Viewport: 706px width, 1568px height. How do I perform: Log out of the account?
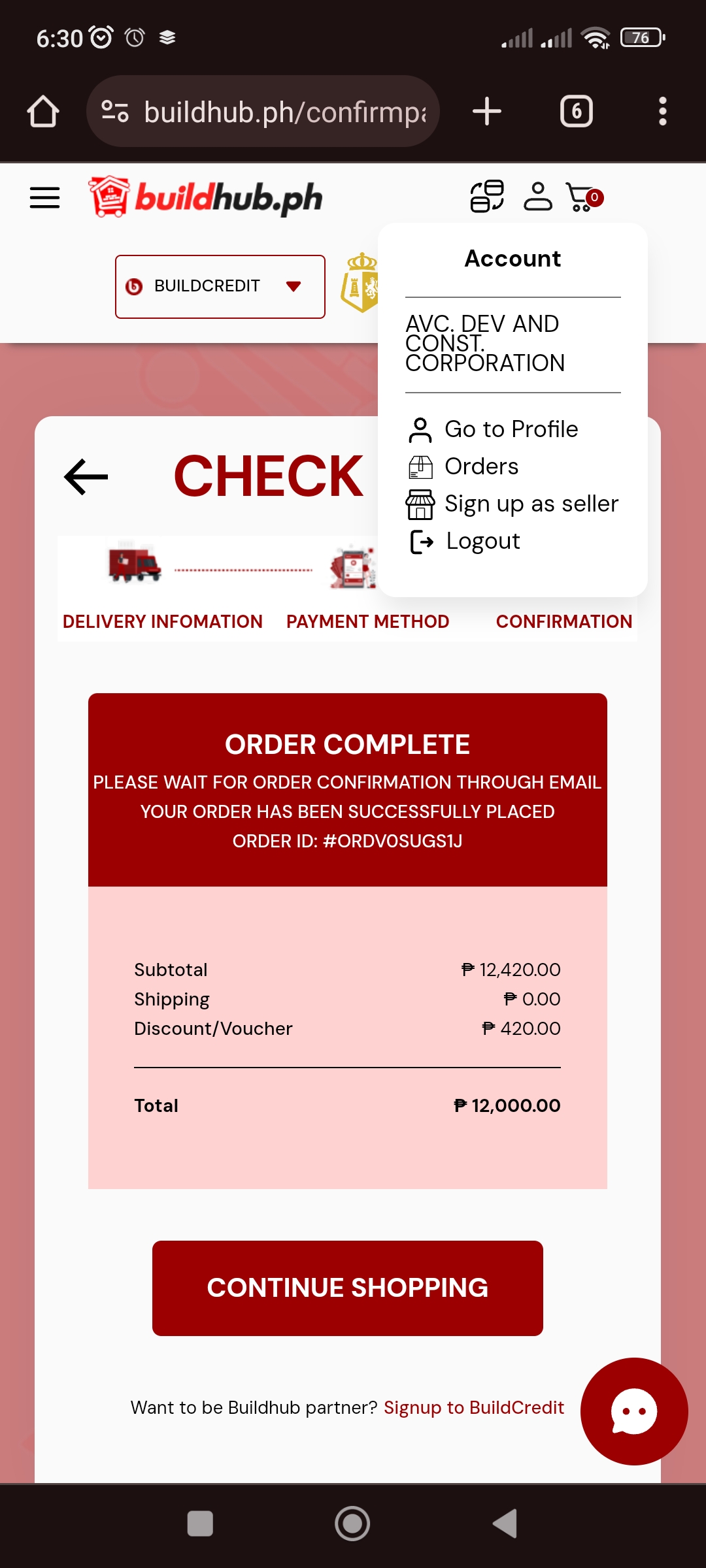tap(482, 541)
